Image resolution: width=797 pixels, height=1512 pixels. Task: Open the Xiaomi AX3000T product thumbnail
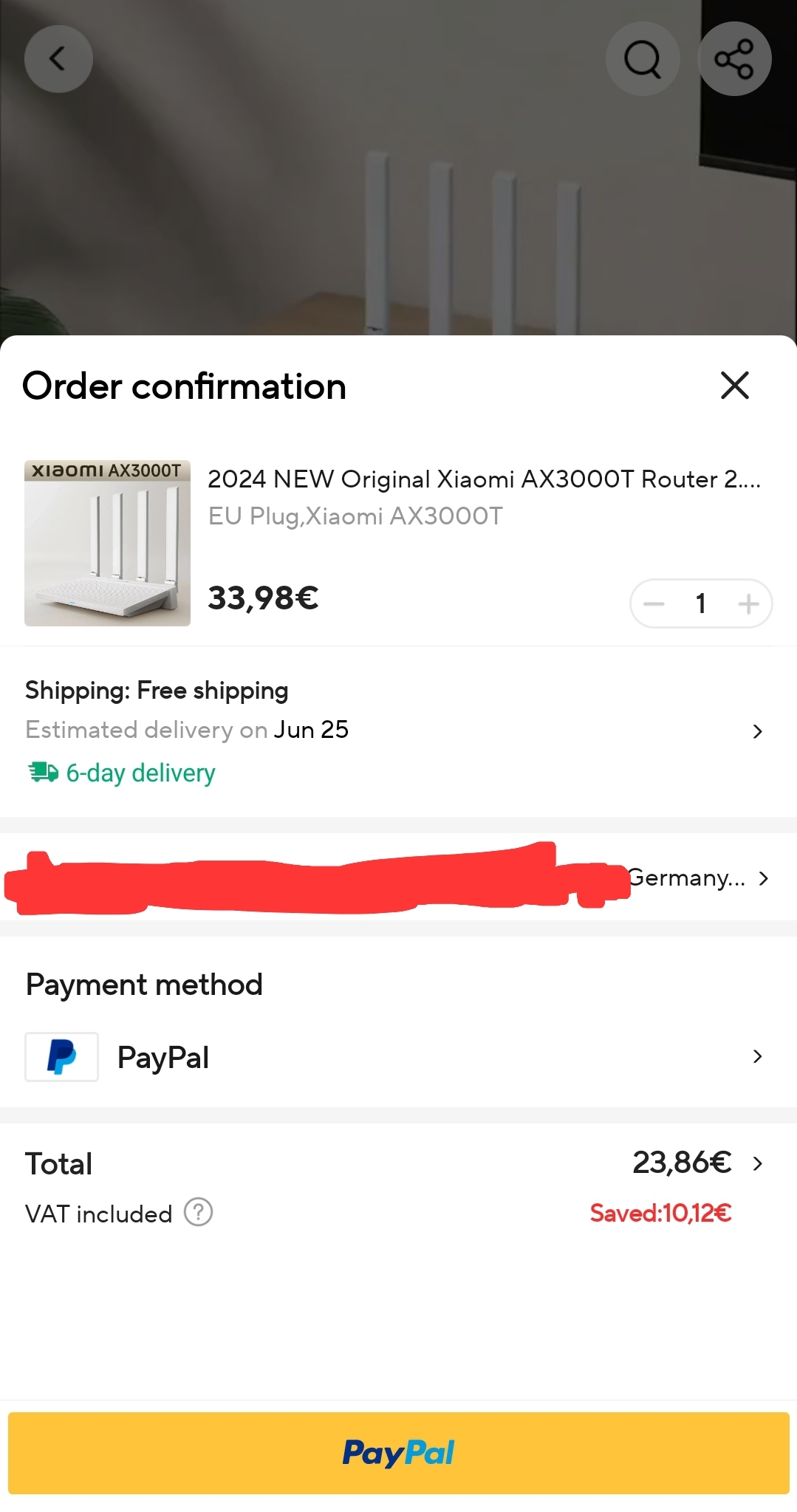[107, 544]
